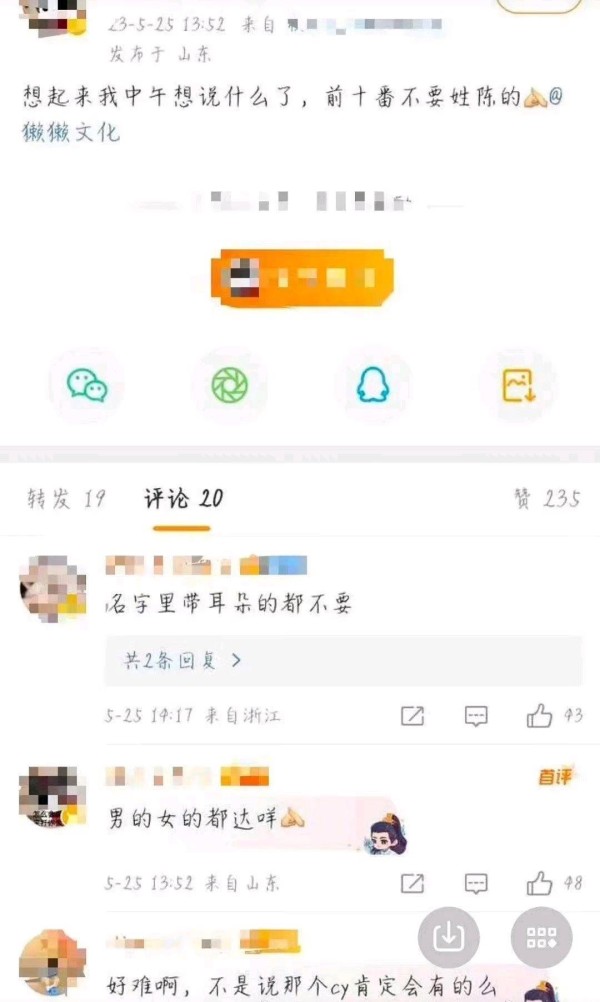This screenshot has width=600, height=1002.
Task: Repost the comment 名字里带耳朵的都不要
Action: point(412,716)
